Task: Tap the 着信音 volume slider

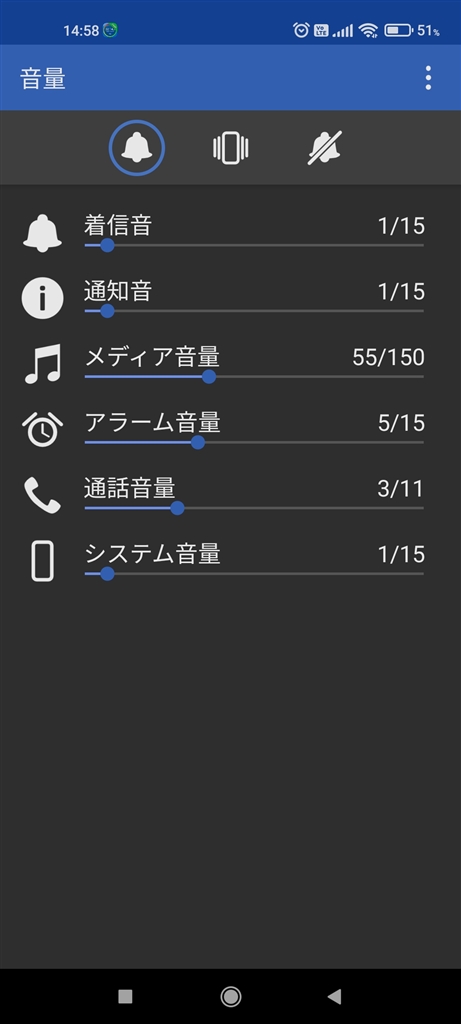Action: click(x=254, y=246)
